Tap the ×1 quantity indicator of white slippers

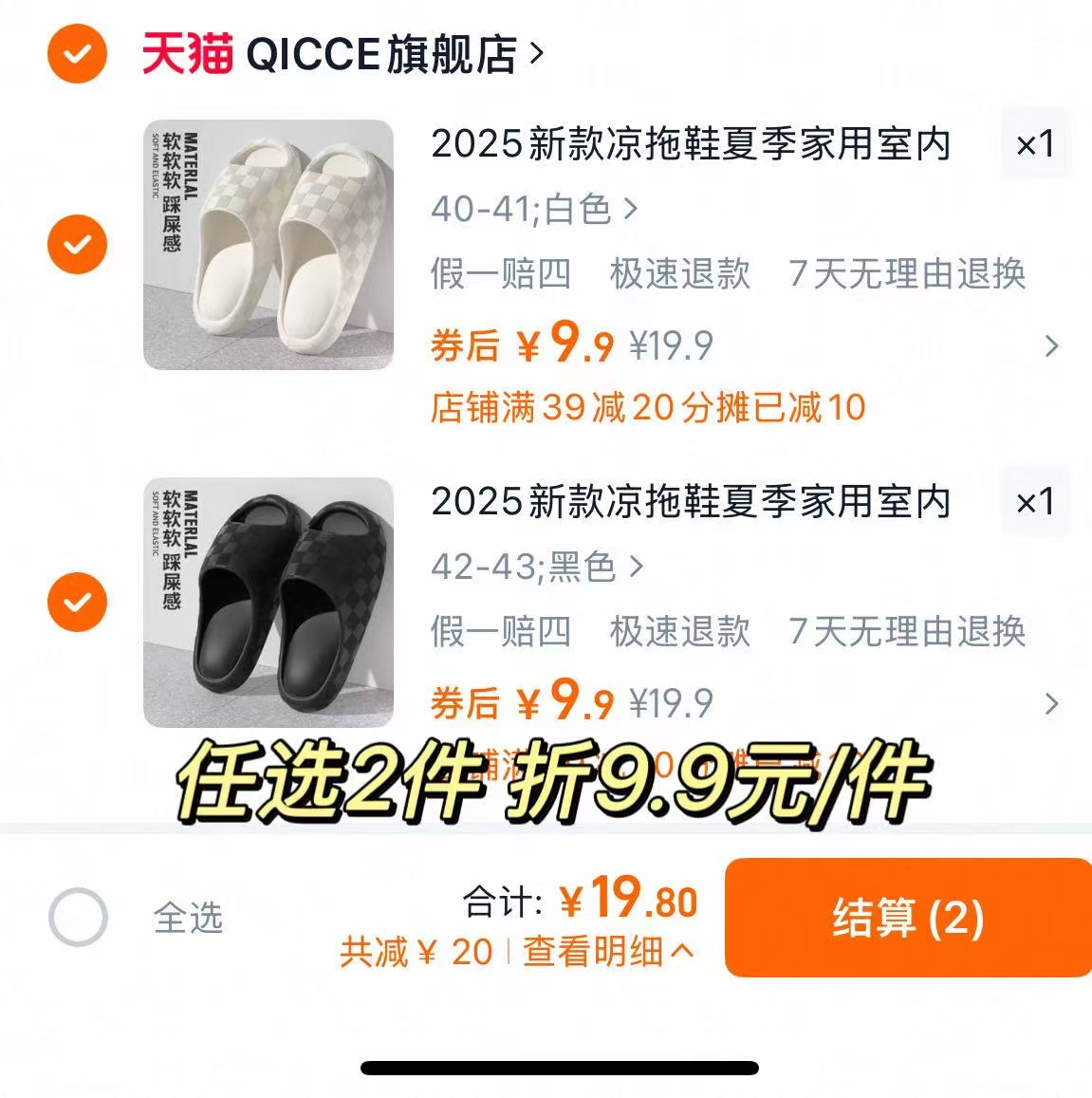1035,145
